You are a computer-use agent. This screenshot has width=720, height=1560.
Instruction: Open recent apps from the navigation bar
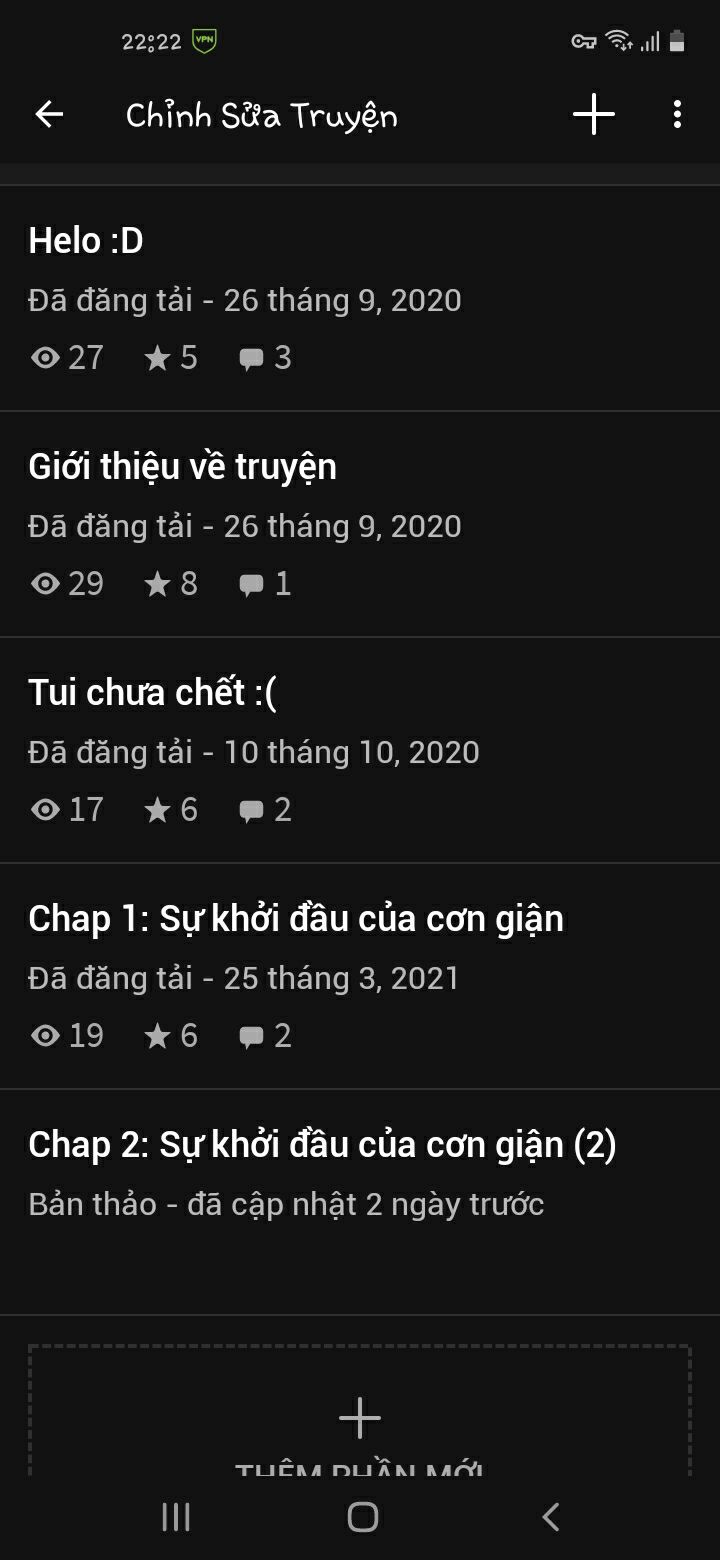coord(176,1517)
